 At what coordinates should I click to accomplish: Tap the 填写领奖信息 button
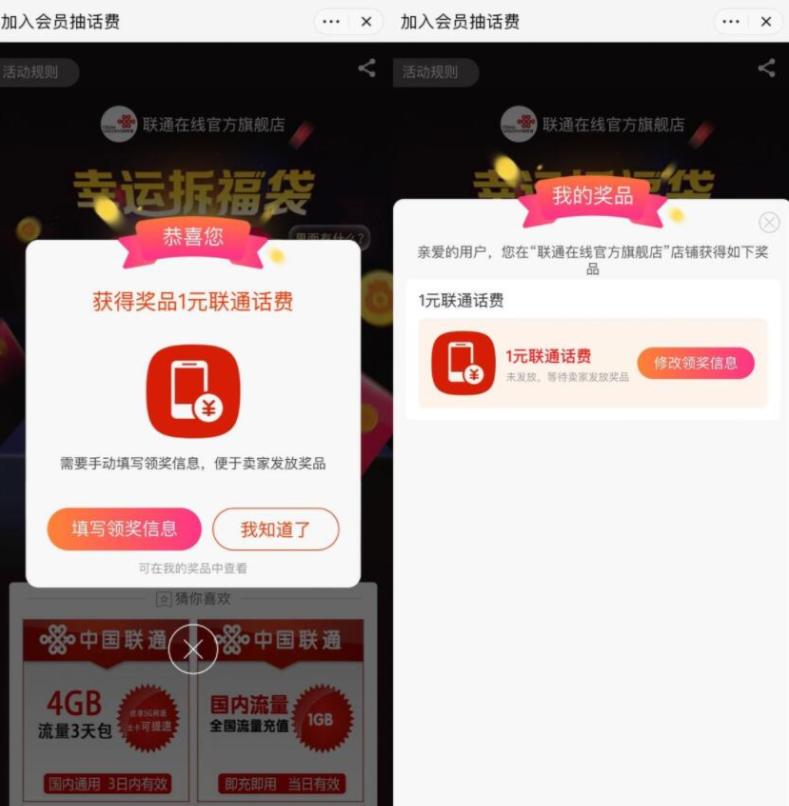tap(124, 529)
